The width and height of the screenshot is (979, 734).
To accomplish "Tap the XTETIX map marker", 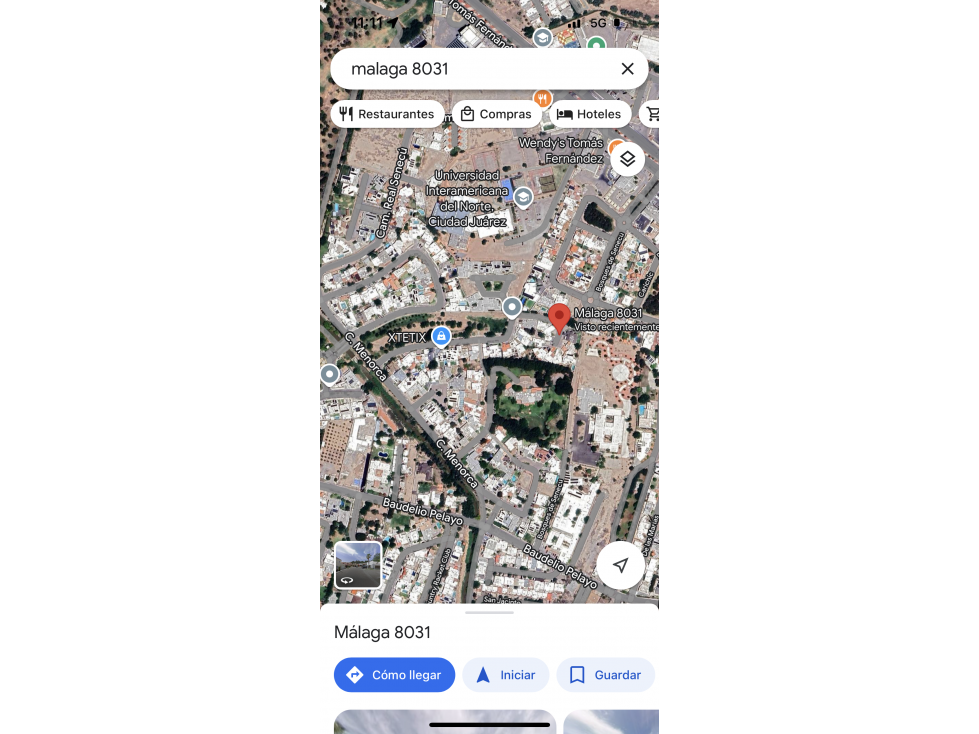I will click(x=441, y=336).
